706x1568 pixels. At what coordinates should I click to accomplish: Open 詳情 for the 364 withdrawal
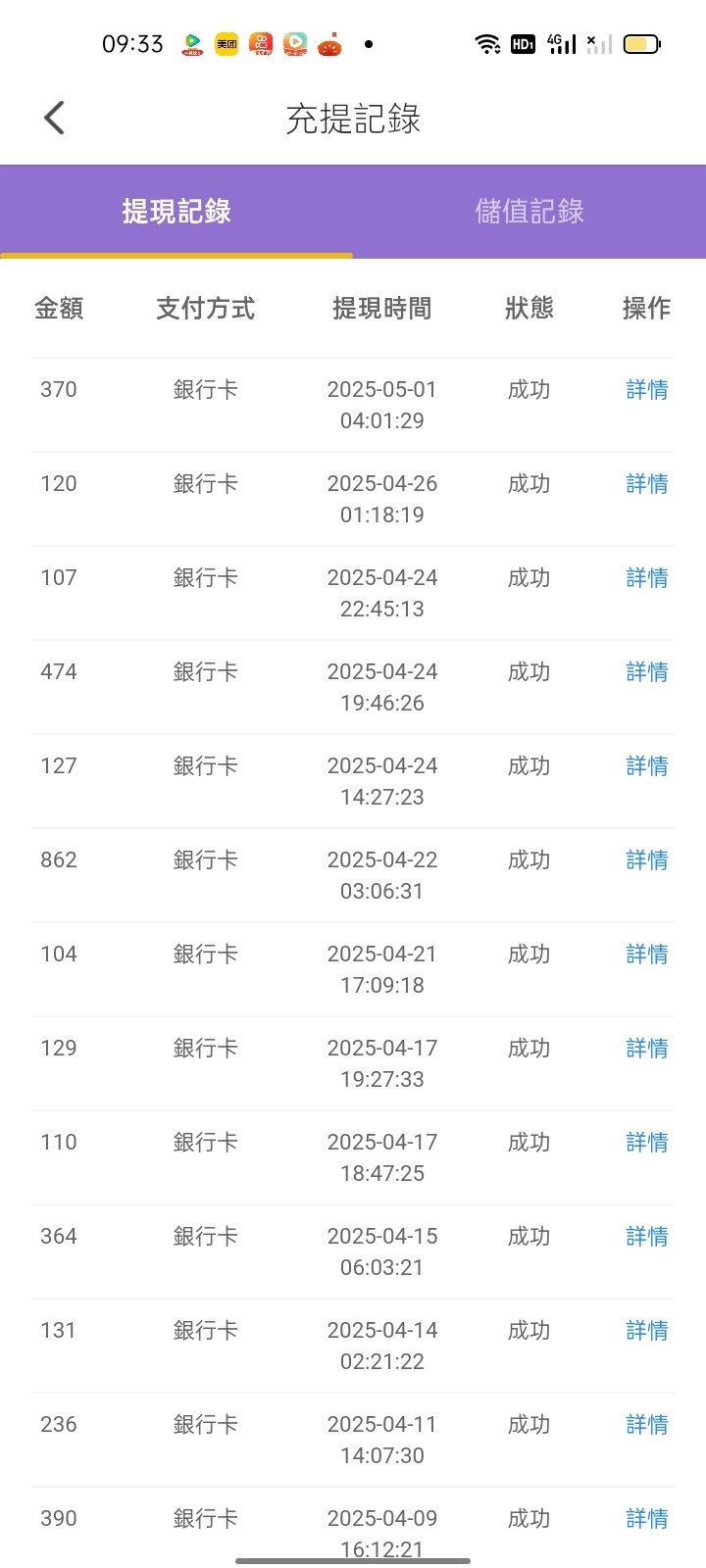tap(647, 1237)
